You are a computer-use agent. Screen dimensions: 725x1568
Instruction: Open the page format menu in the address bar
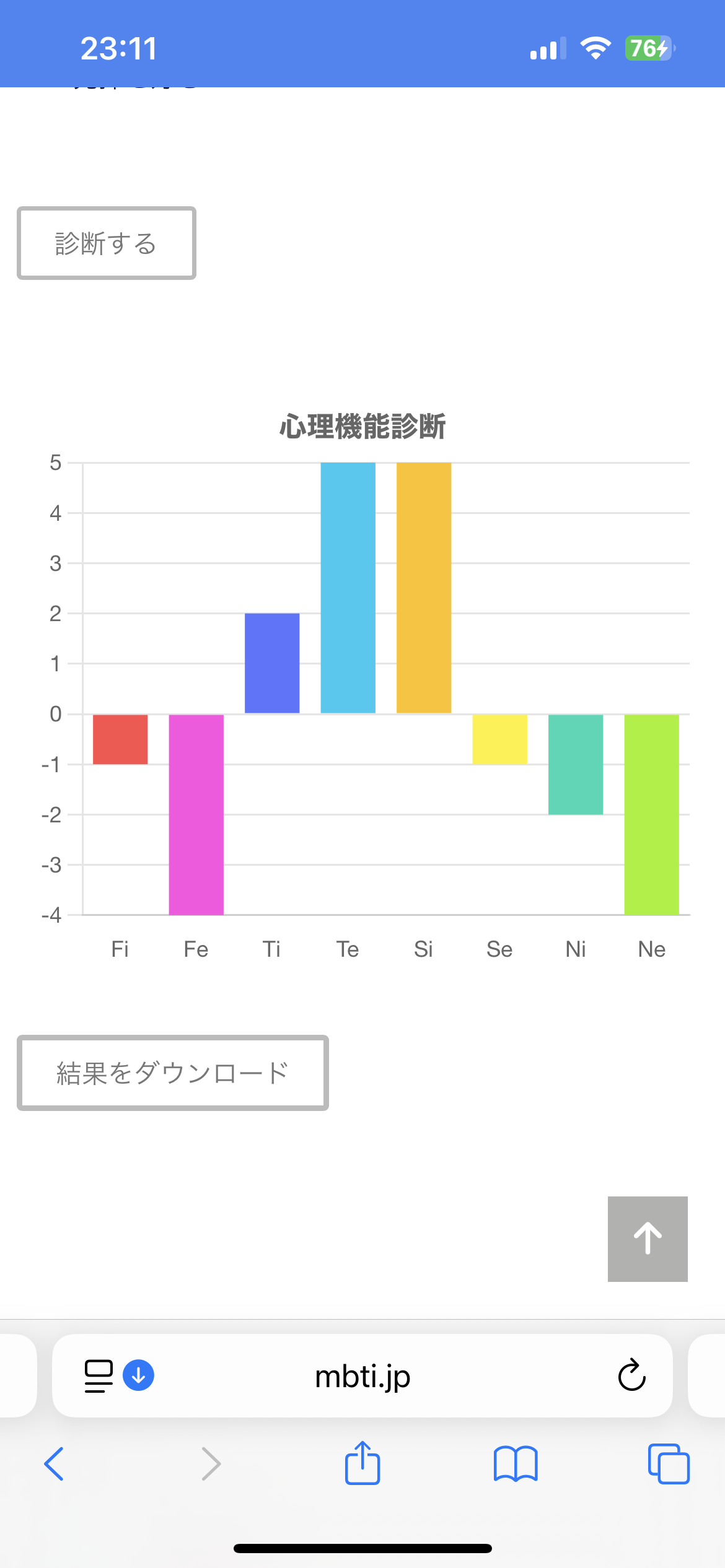pos(99,1376)
